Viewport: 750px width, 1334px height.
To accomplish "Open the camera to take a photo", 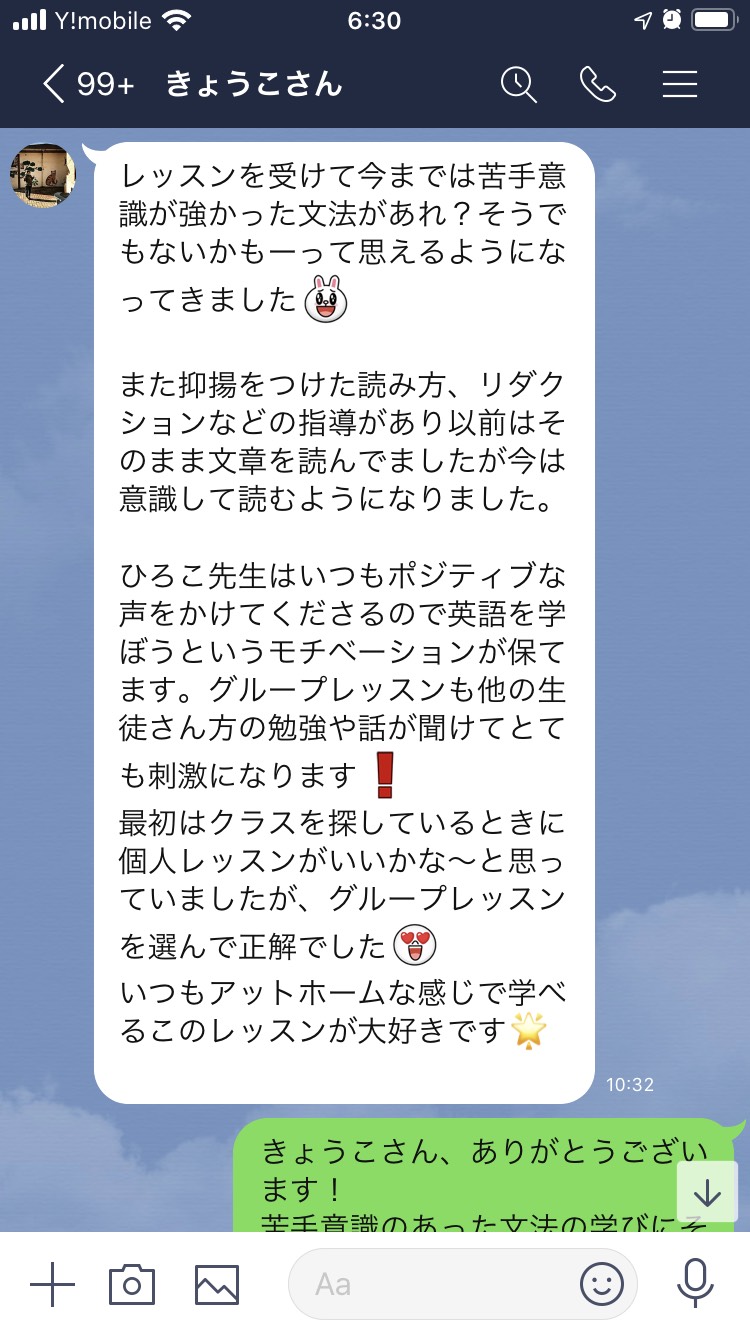I will pos(132,1284).
